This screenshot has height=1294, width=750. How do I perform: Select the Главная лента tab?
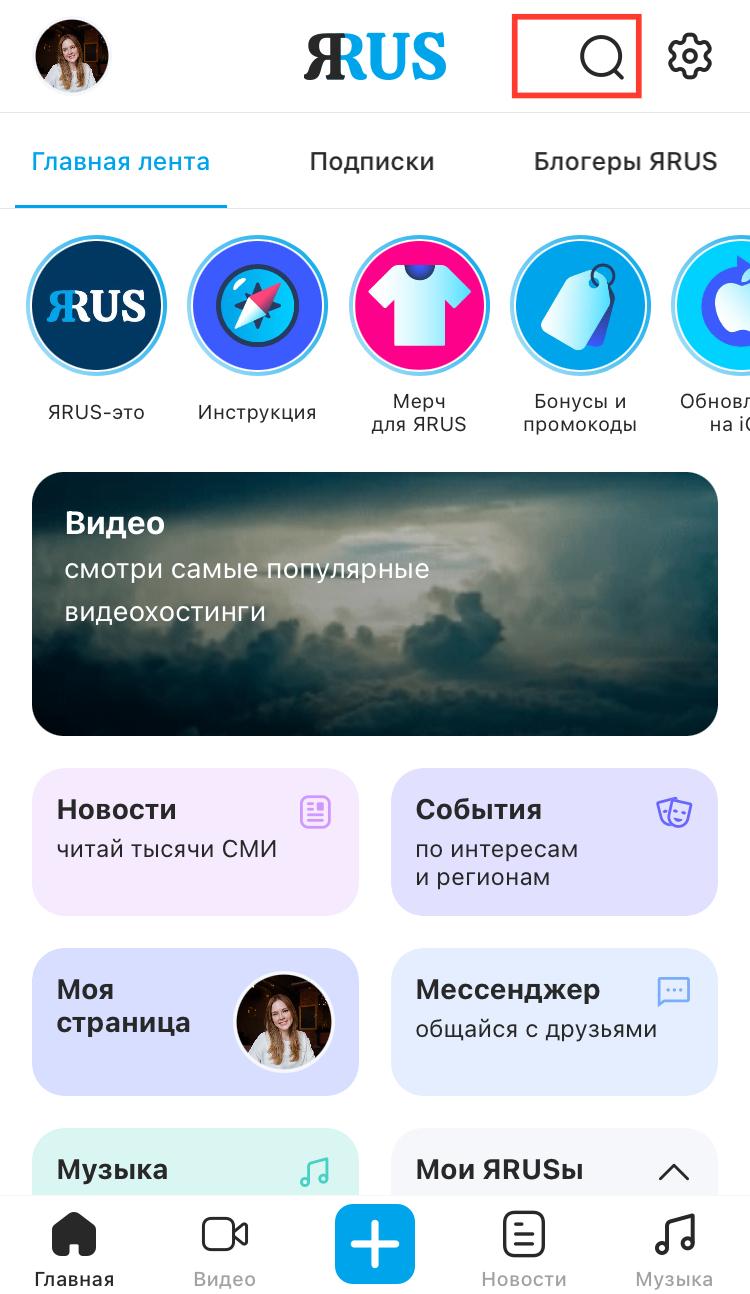(121, 162)
